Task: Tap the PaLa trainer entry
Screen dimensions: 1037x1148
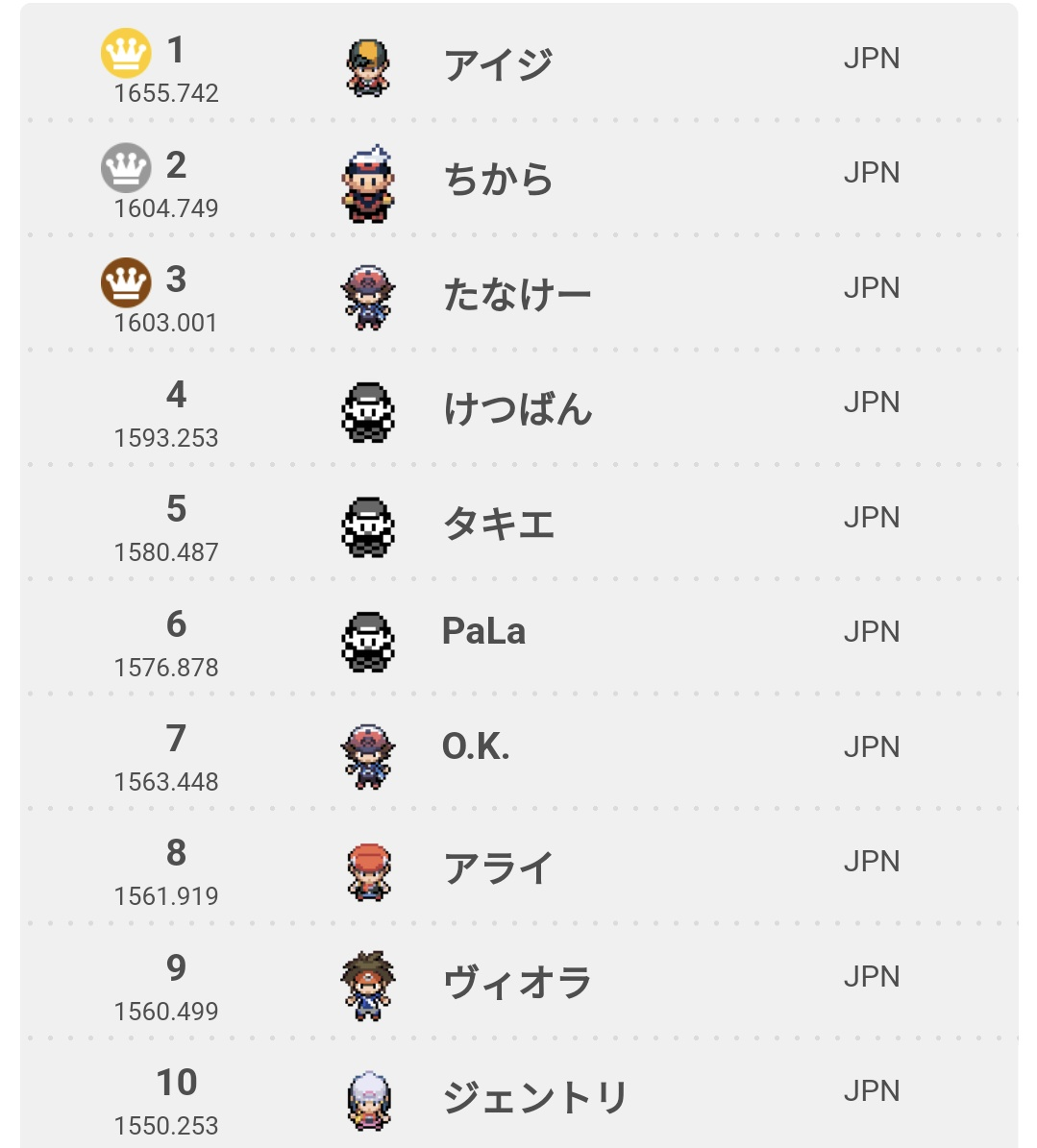Action: click(519, 637)
